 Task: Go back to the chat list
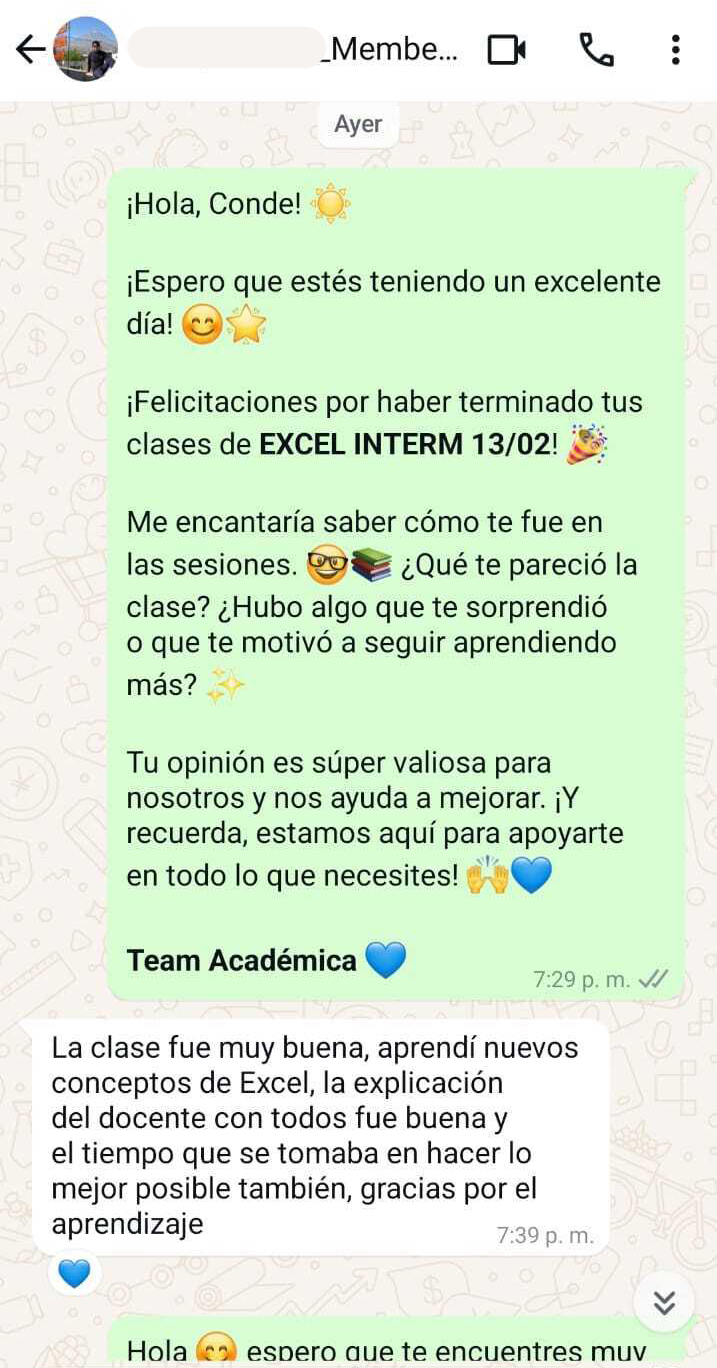pos(30,49)
